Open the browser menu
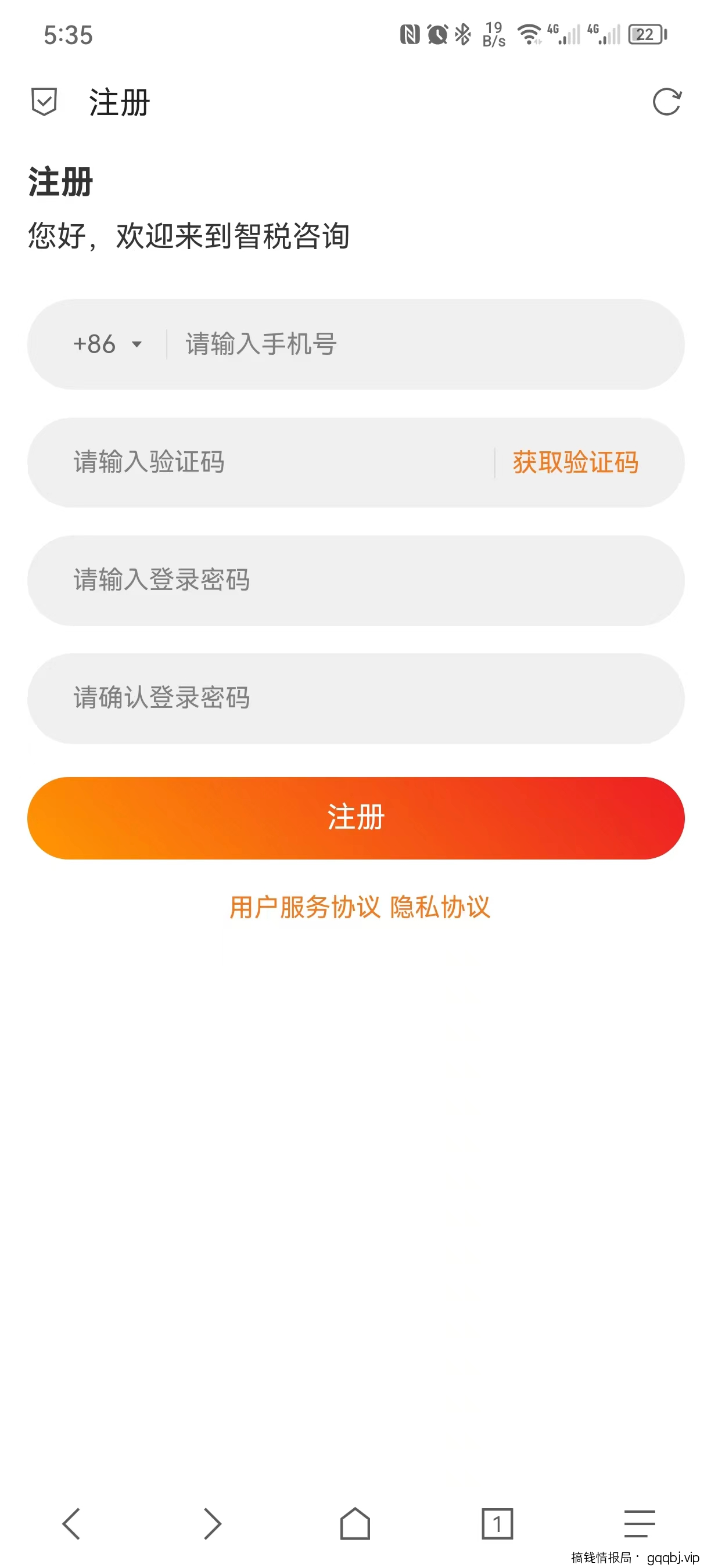The height and width of the screenshot is (1568, 711). tap(639, 1523)
